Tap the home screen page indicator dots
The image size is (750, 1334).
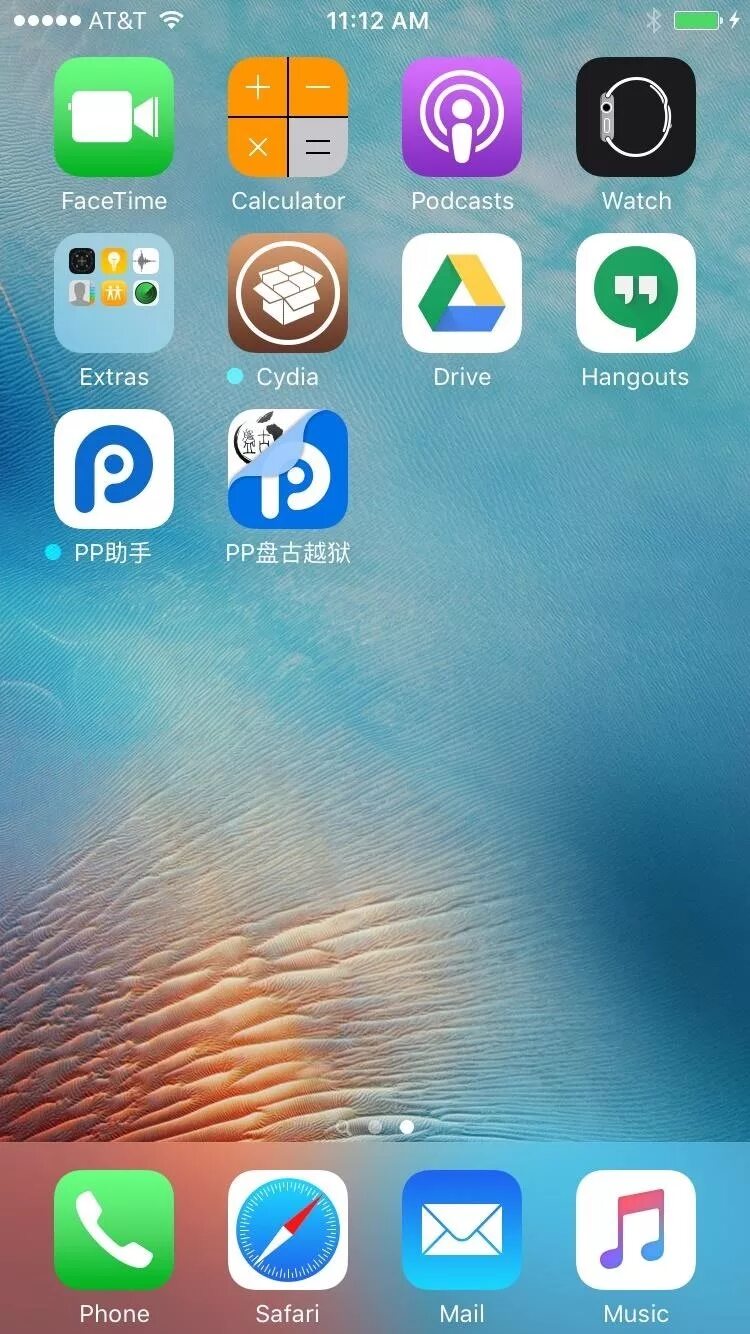tap(375, 1126)
